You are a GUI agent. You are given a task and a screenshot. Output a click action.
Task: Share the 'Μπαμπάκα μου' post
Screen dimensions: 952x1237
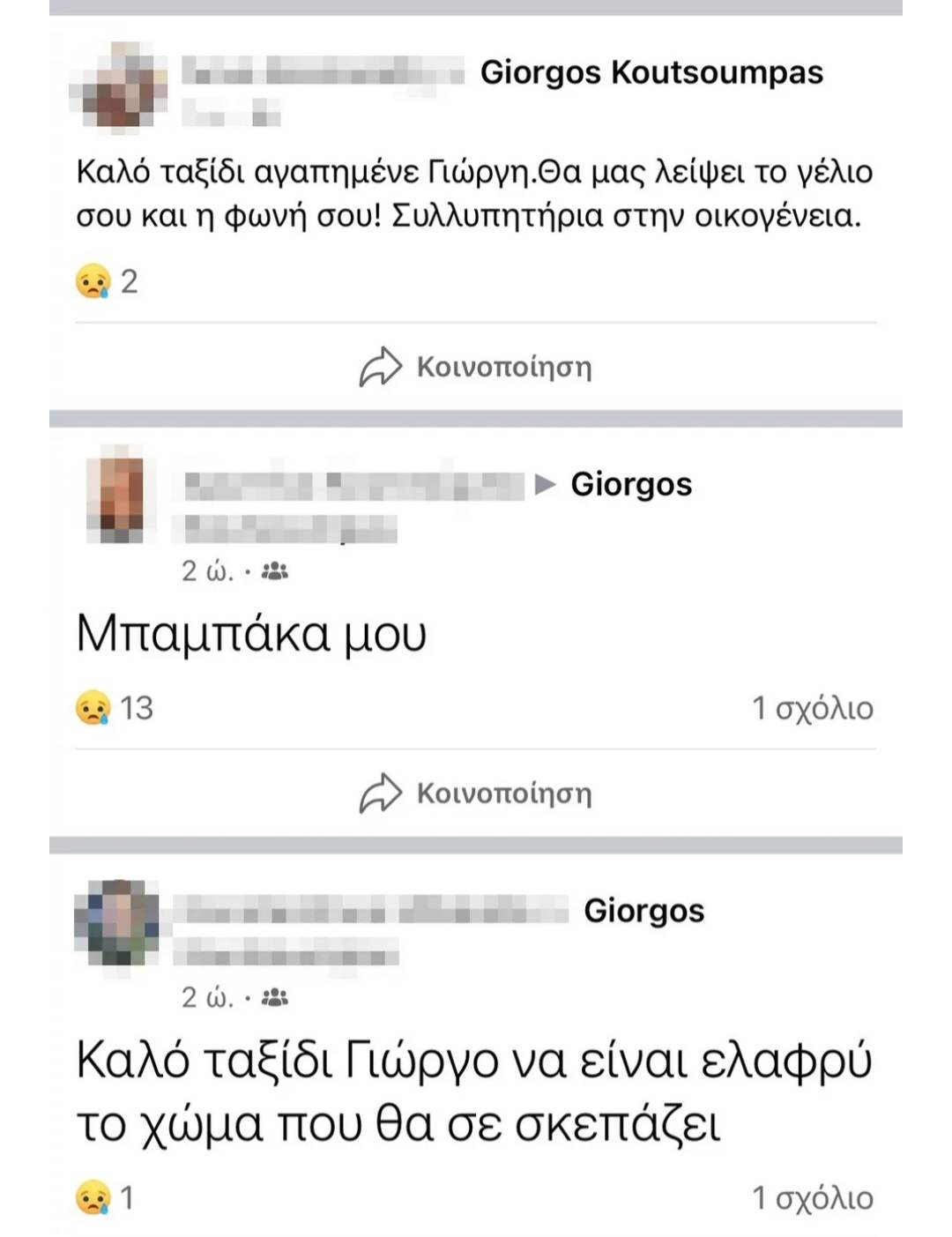point(476,794)
